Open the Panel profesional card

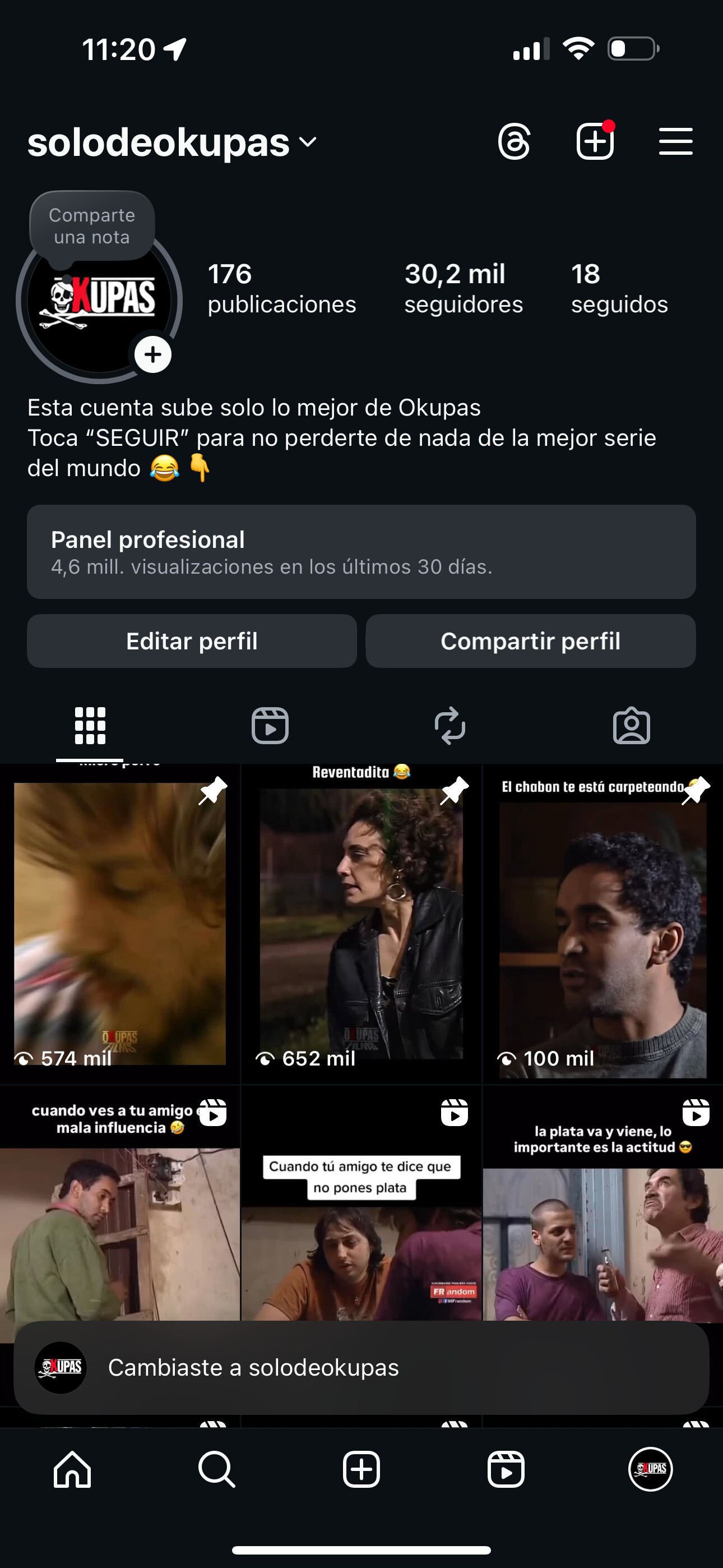pos(361,551)
